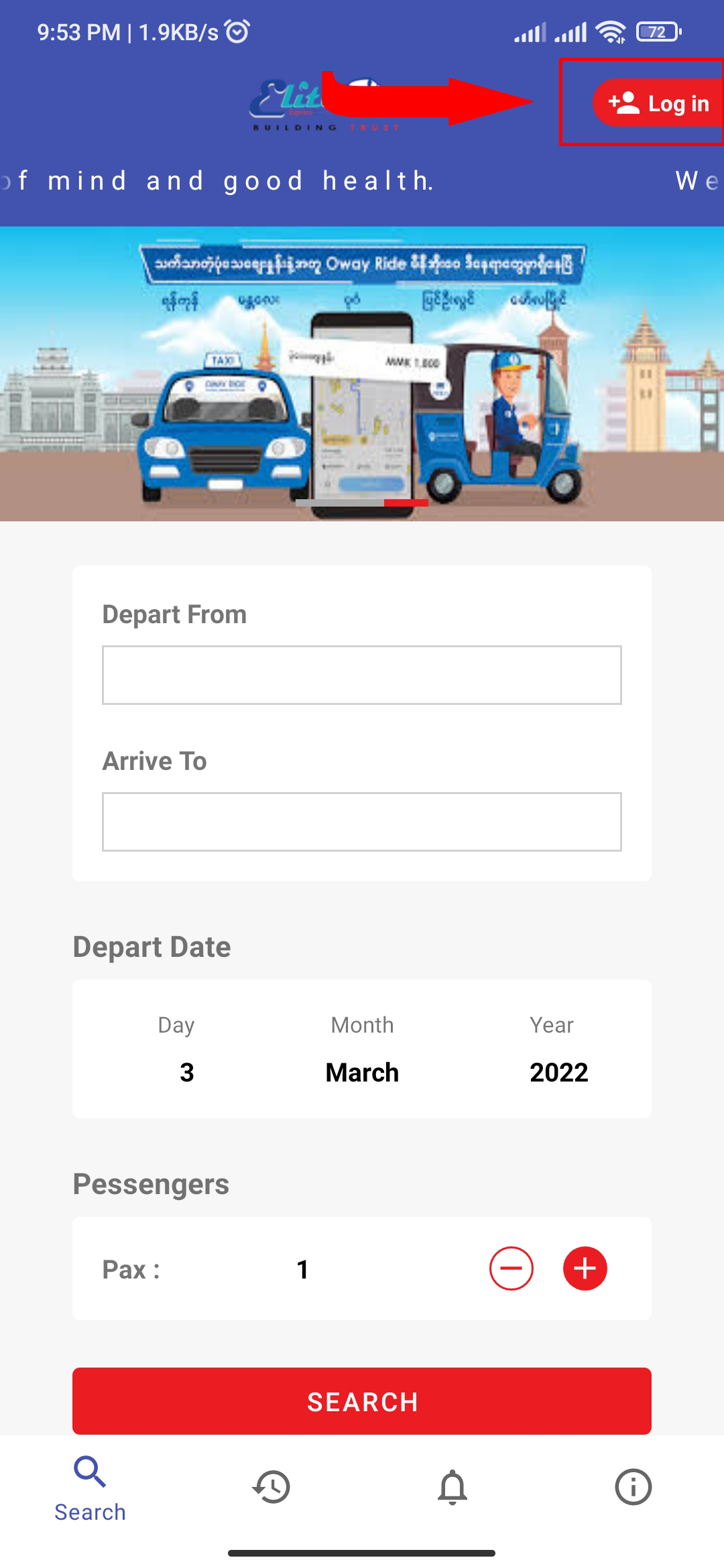Screen dimensions: 724x1568
Task: Change the departure year 2022
Action: click(x=558, y=1072)
